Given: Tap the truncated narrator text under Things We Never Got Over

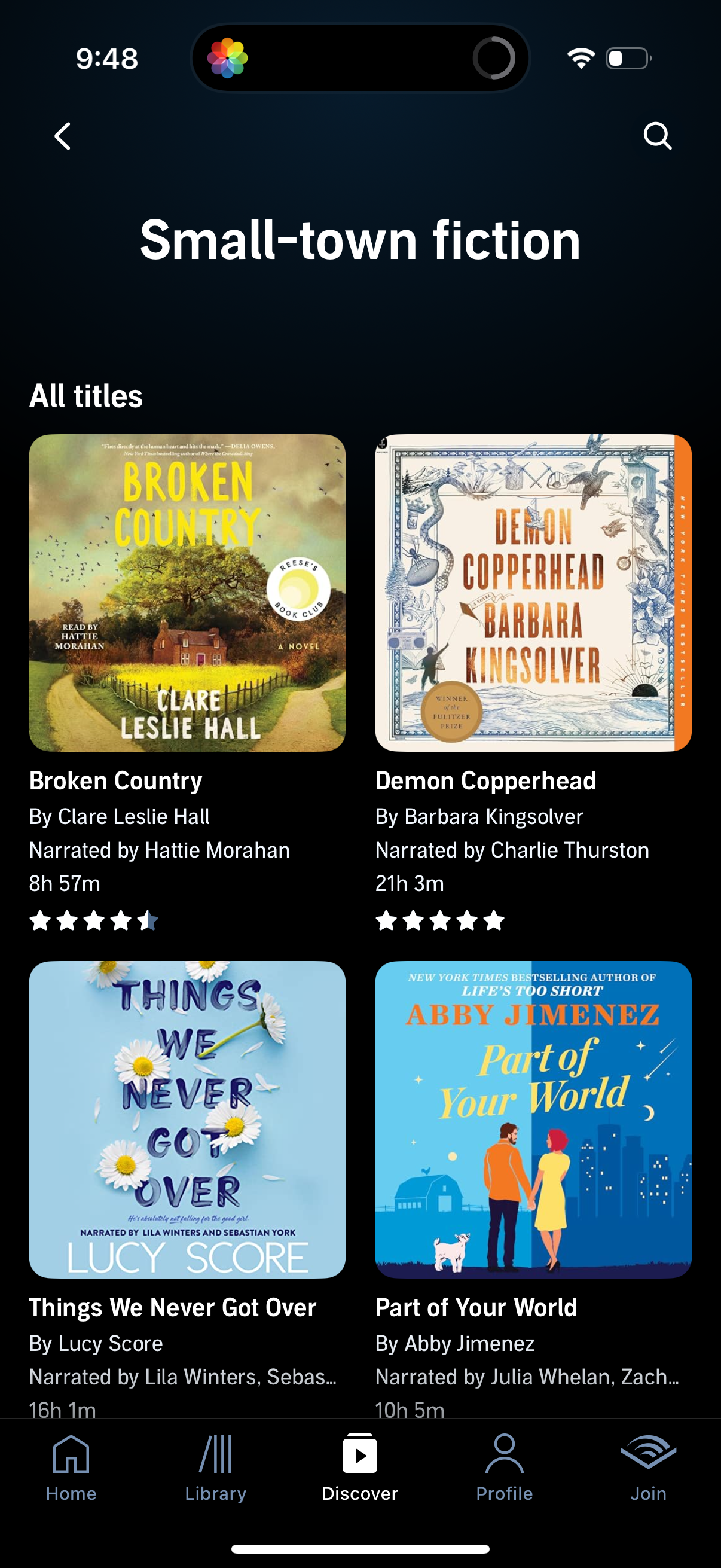Looking at the screenshot, I should pyautogui.click(x=182, y=1377).
